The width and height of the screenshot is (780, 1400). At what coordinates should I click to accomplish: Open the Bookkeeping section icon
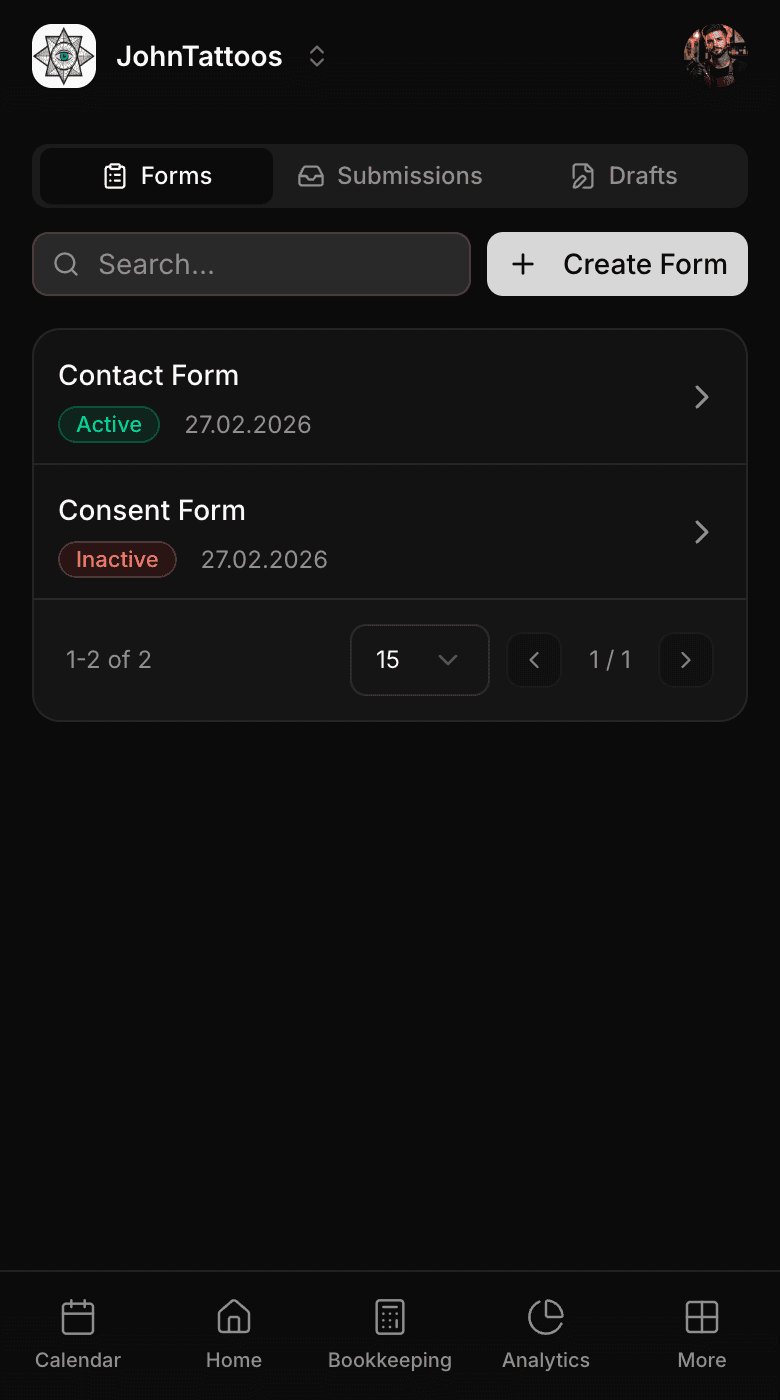click(x=389, y=1318)
